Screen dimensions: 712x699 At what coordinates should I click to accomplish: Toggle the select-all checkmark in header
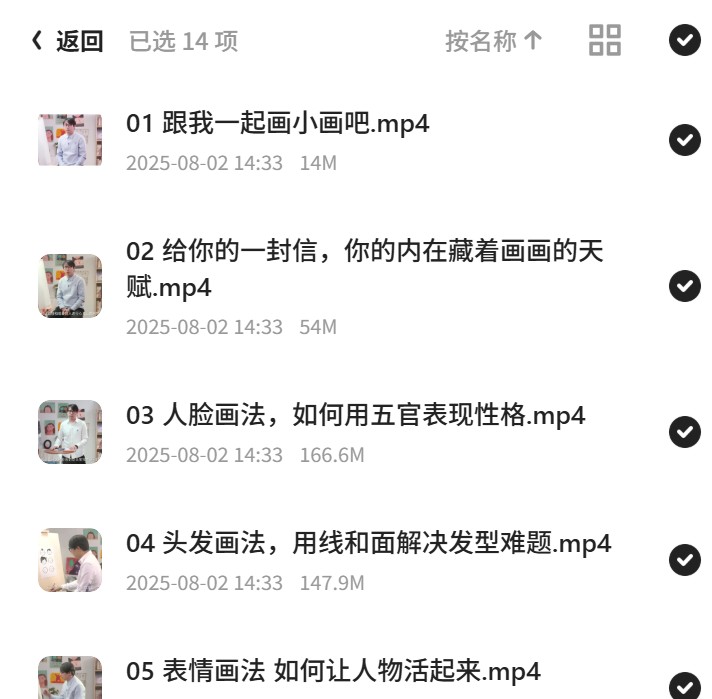[x=685, y=40]
